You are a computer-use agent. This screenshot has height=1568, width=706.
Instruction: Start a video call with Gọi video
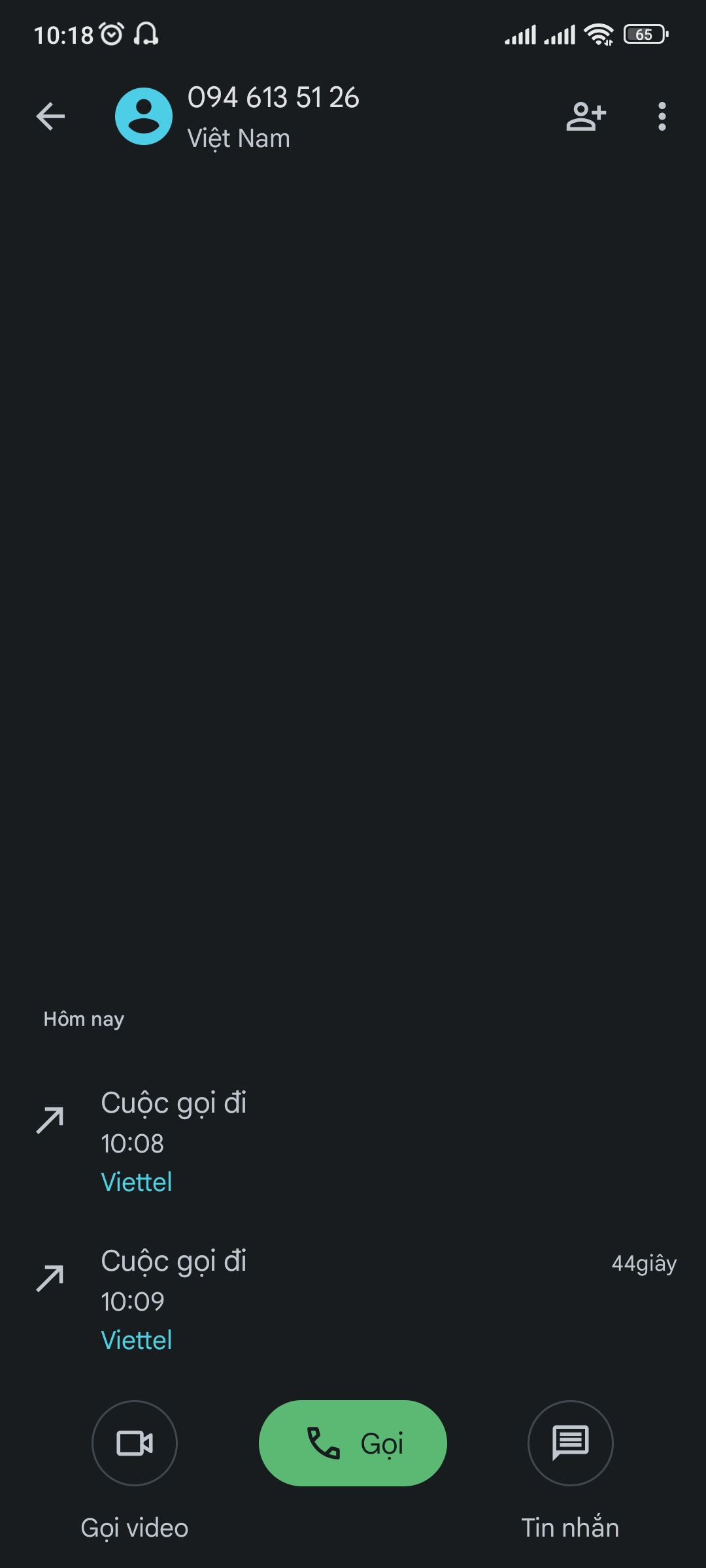135,1443
